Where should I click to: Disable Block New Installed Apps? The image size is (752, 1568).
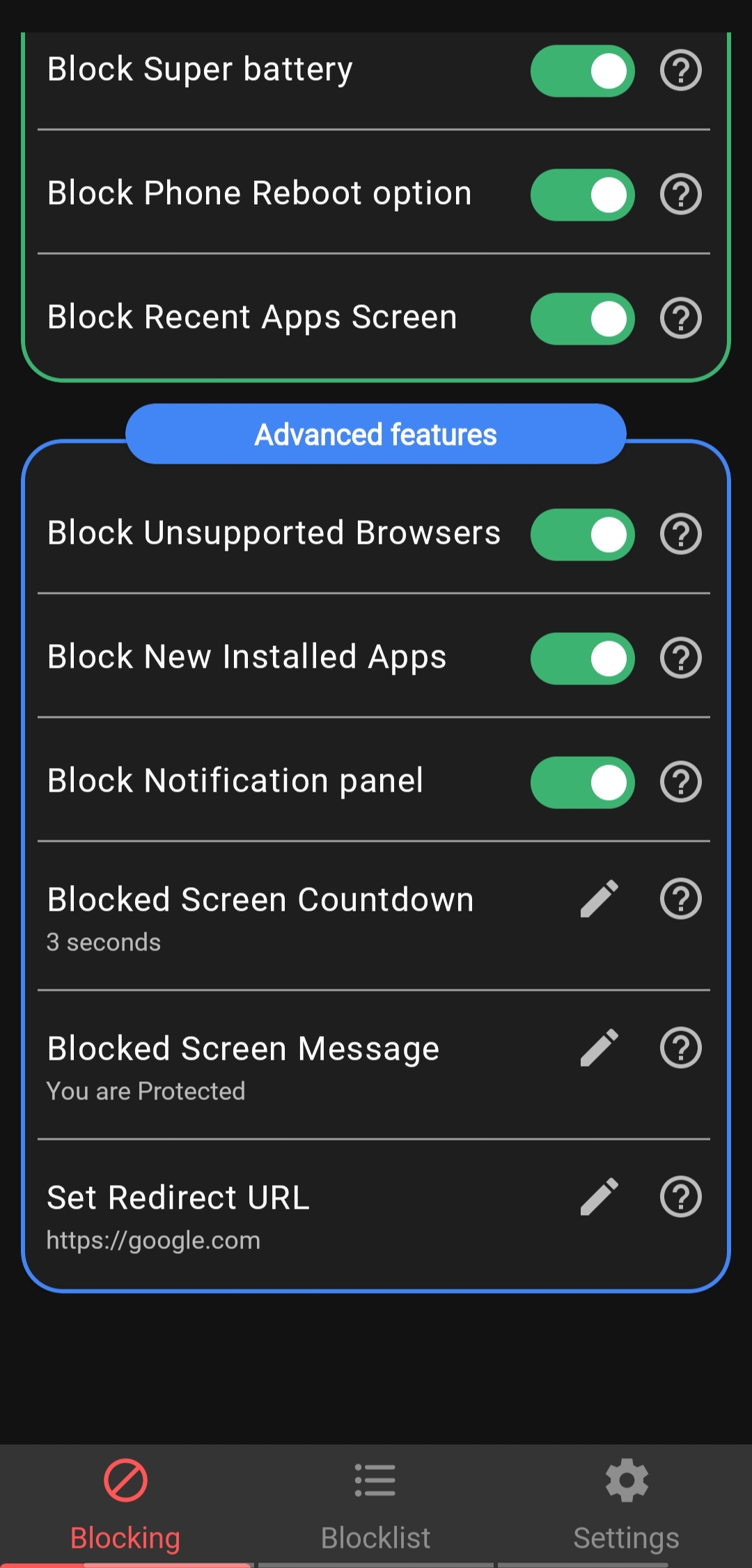(582, 658)
